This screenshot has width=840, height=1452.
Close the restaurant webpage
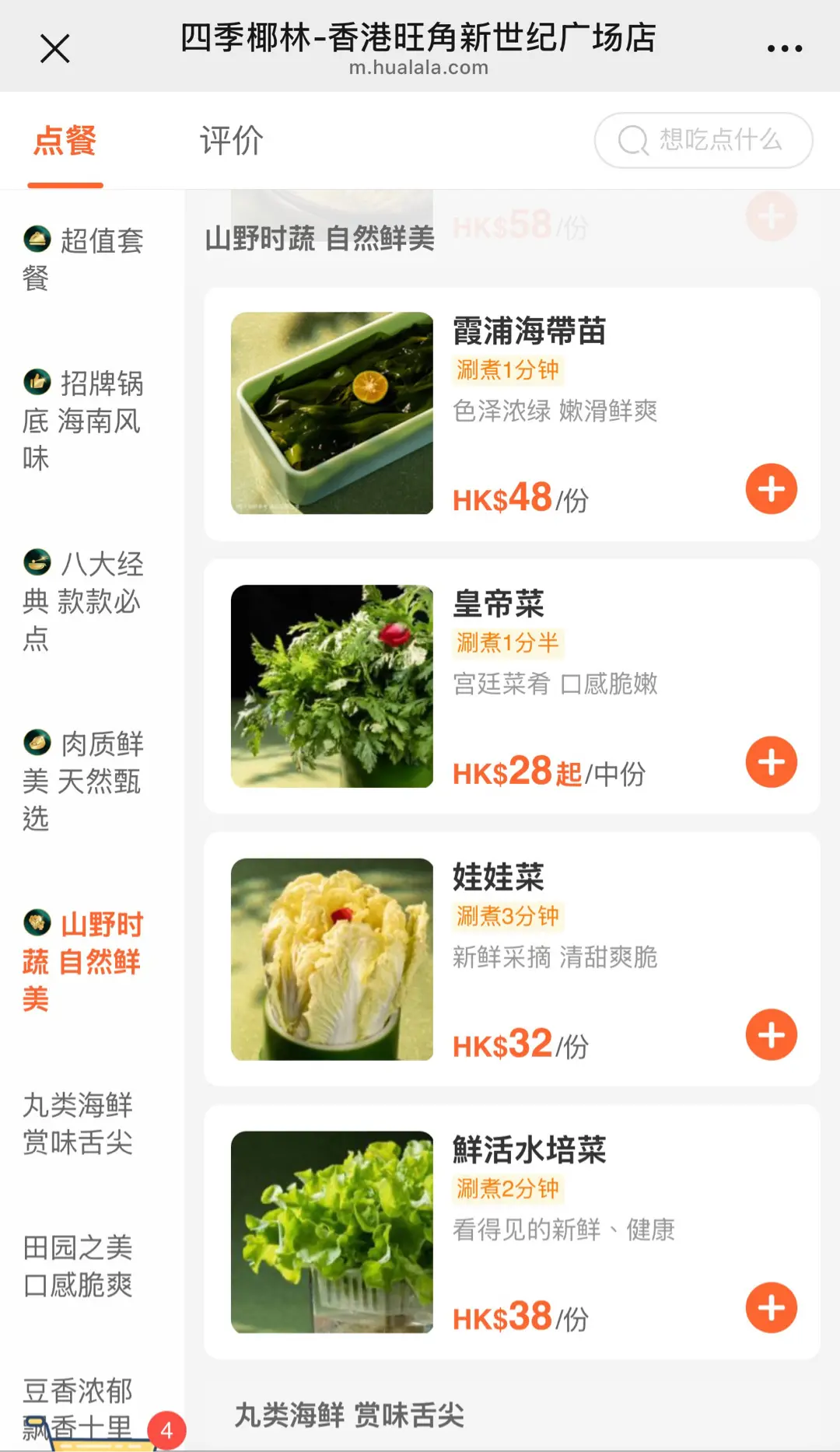tap(55, 48)
